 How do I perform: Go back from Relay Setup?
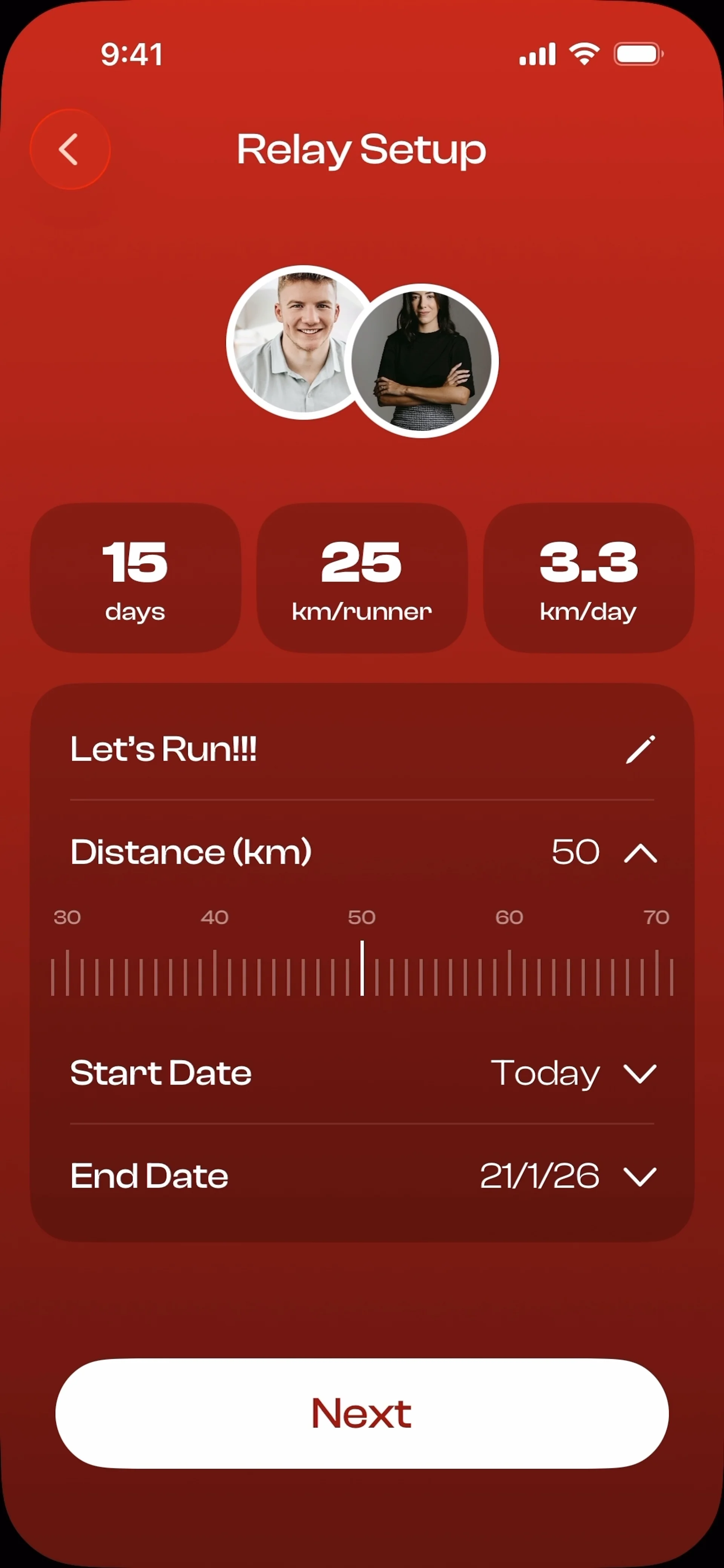pyautogui.click(x=69, y=149)
